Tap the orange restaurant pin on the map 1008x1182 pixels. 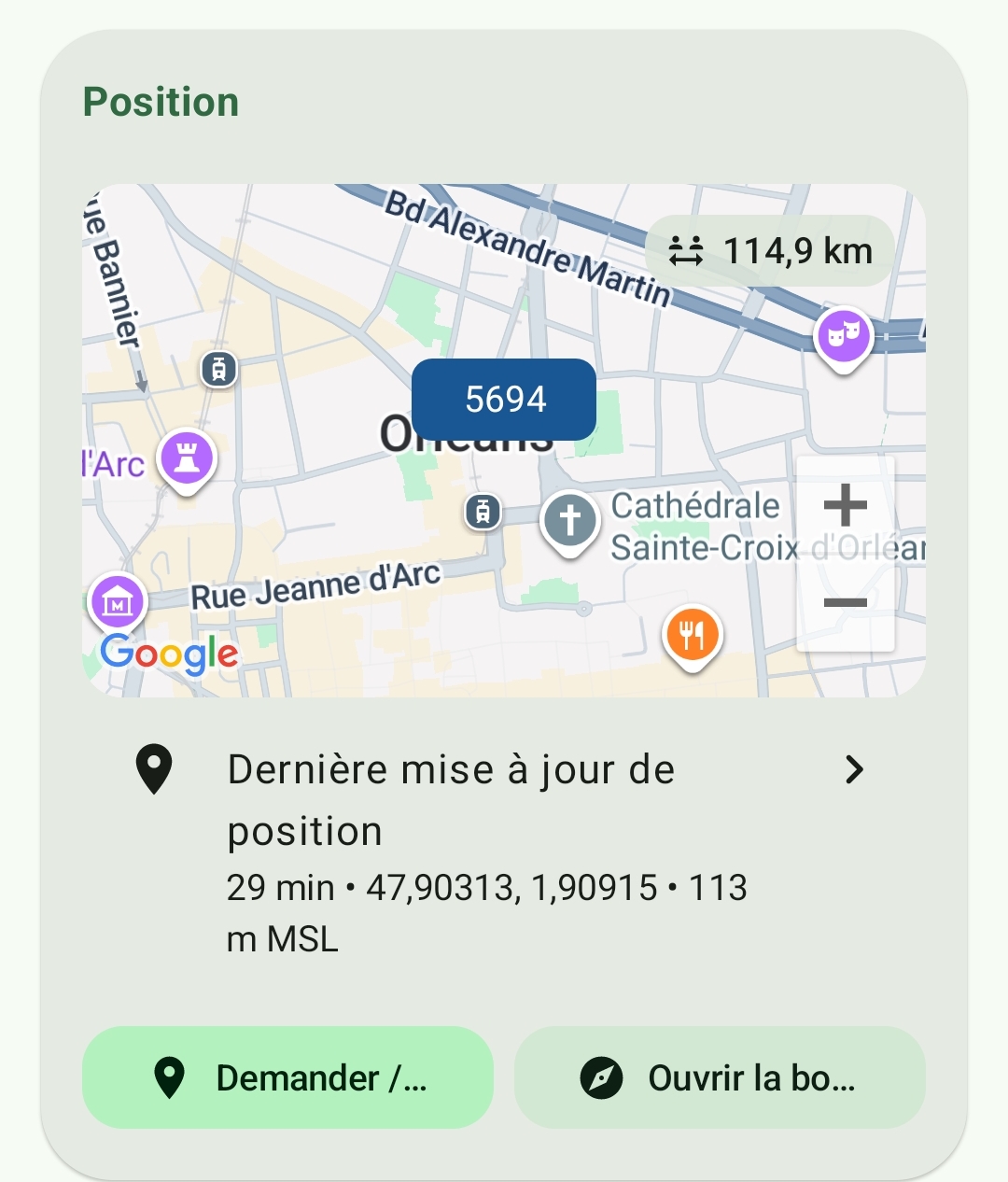[x=692, y=635]
